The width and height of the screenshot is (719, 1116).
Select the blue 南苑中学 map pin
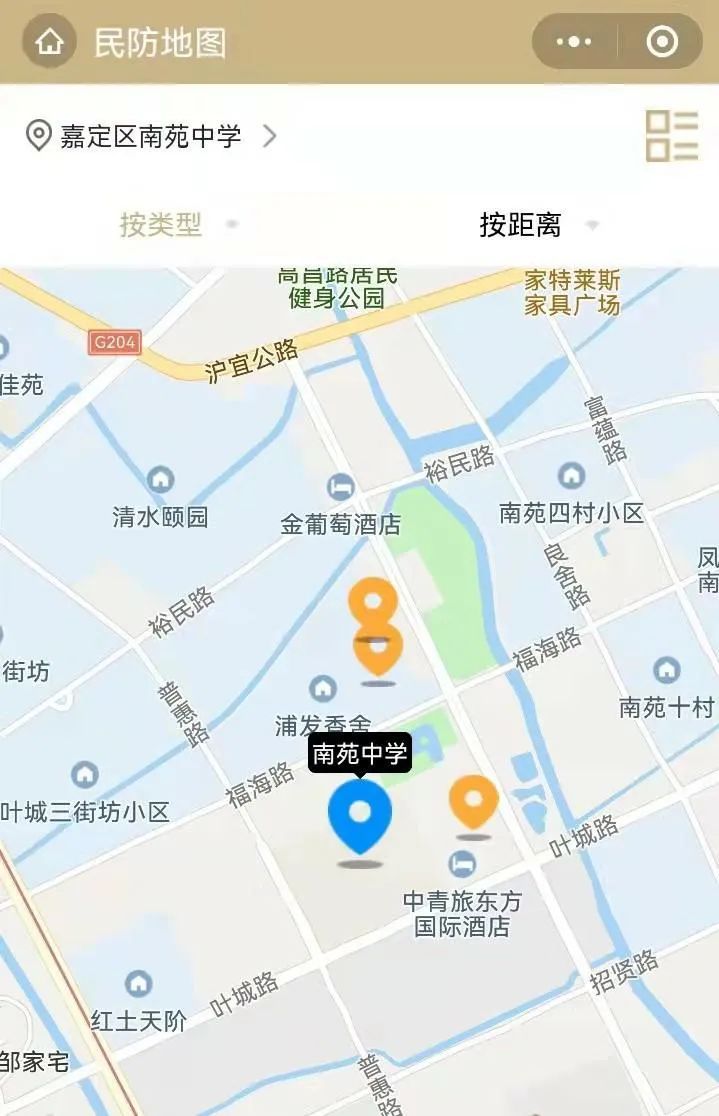click(360, 816)
